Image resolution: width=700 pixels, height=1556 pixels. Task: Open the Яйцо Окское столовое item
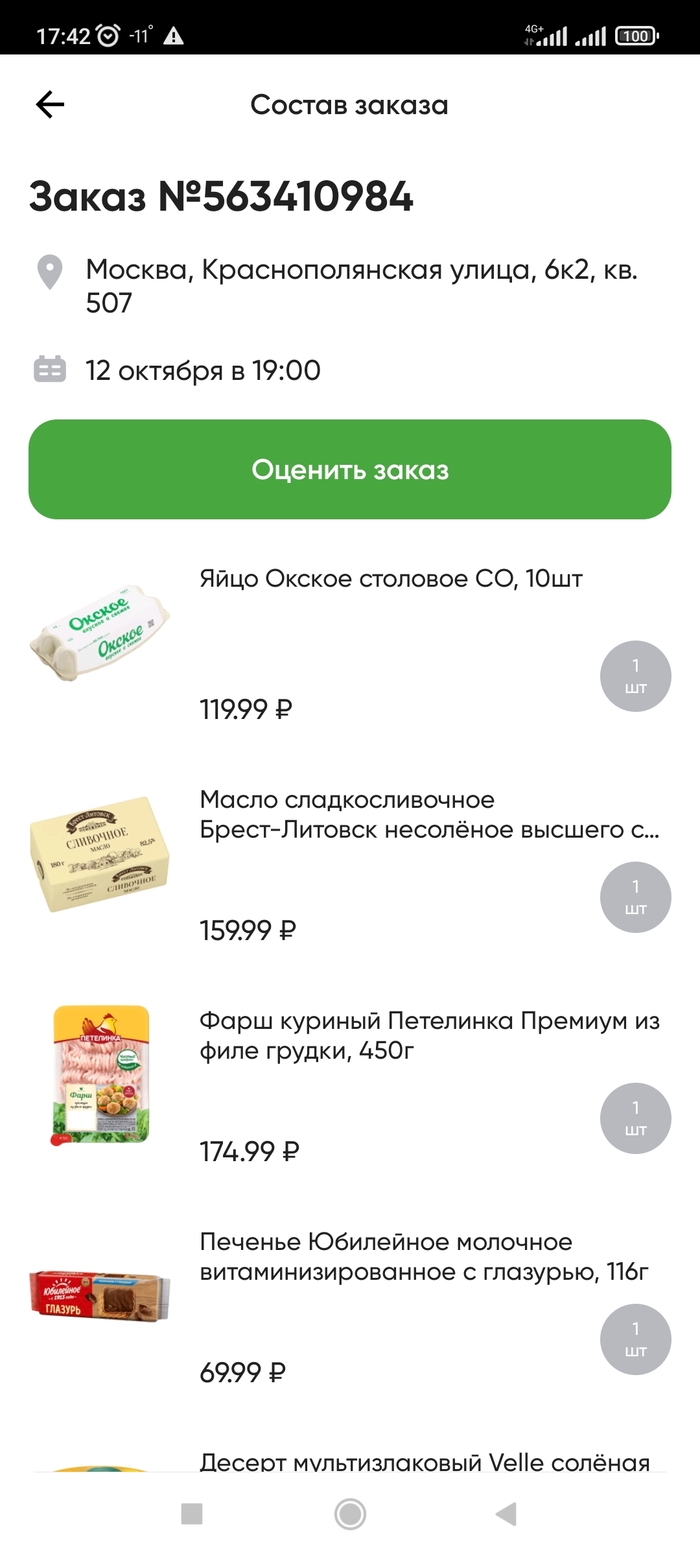pos(391,579)
